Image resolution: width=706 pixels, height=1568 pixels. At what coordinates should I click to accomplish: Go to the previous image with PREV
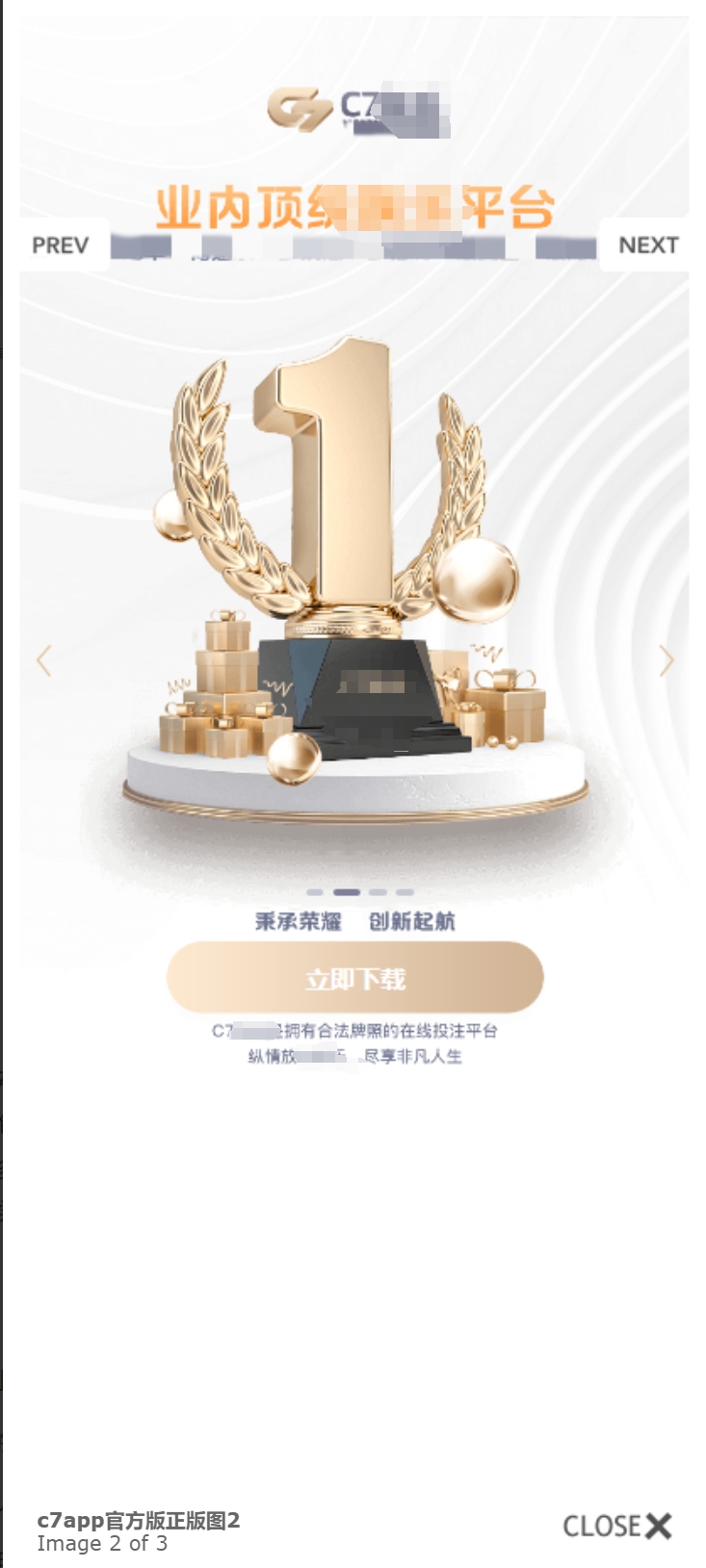coord(61,245)
